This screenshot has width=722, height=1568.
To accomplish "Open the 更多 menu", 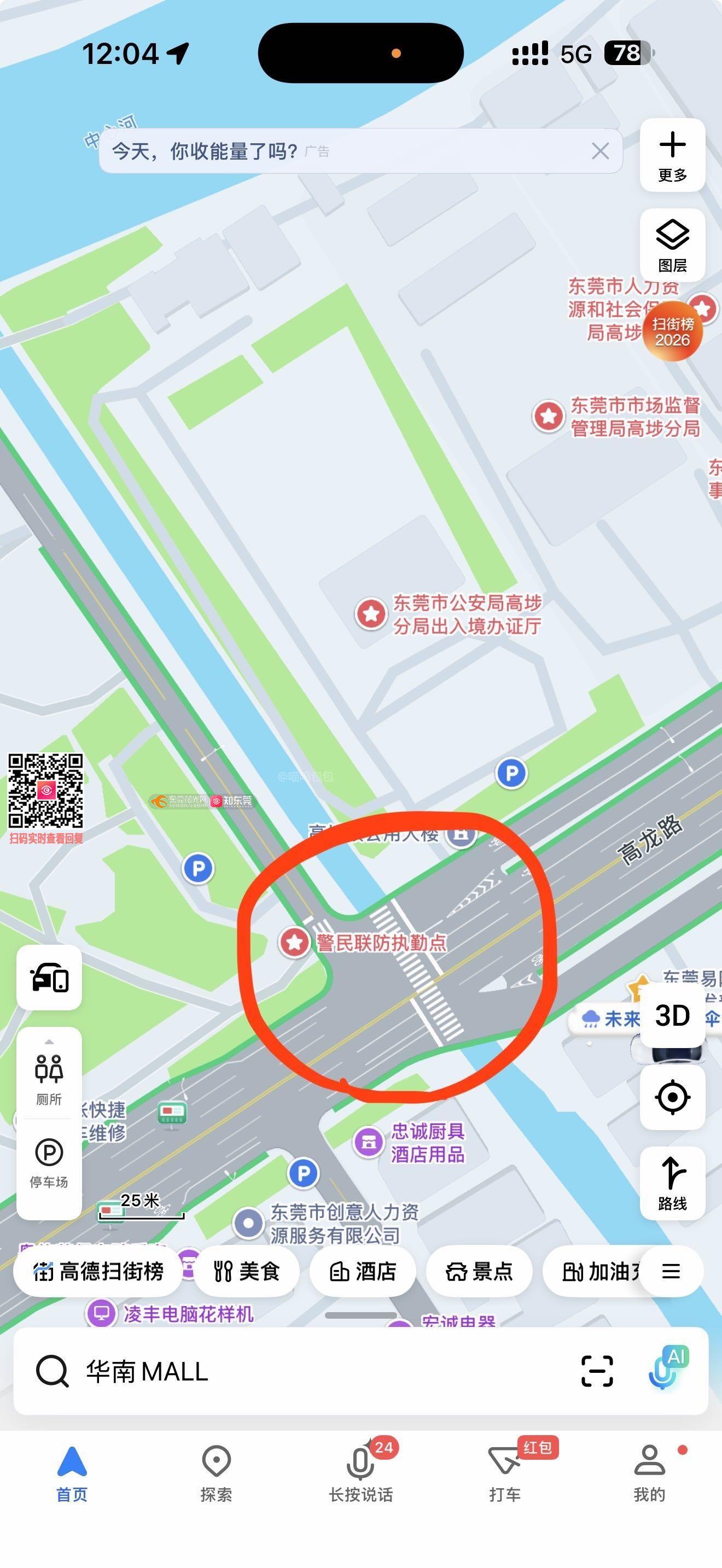I will click(x=672, y=156).
